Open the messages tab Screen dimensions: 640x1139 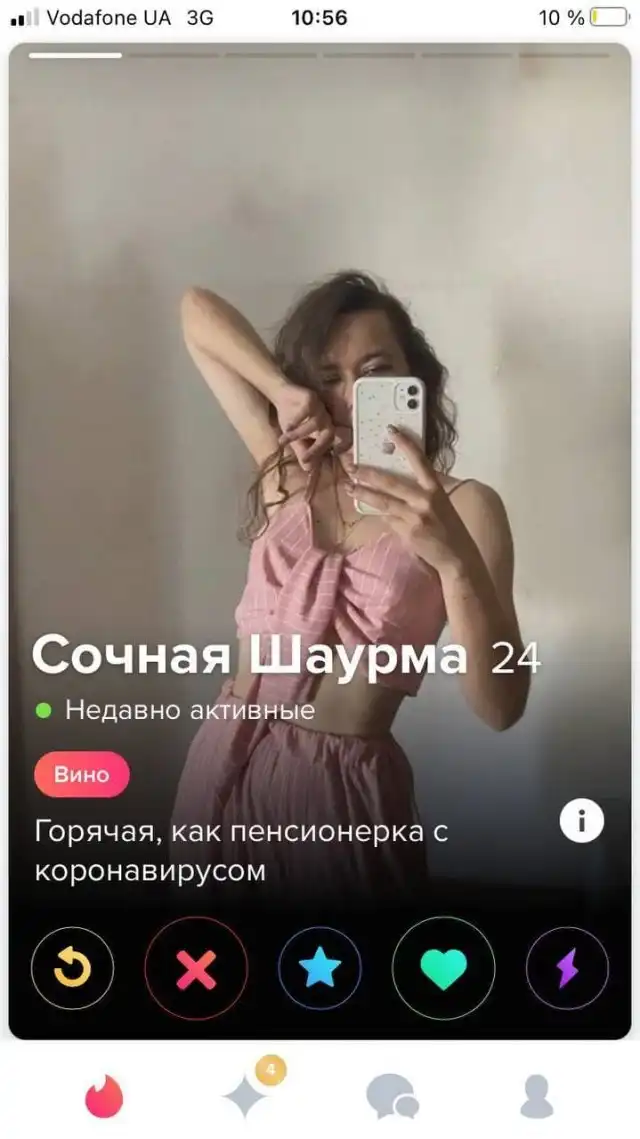(x=391, y=1097)
